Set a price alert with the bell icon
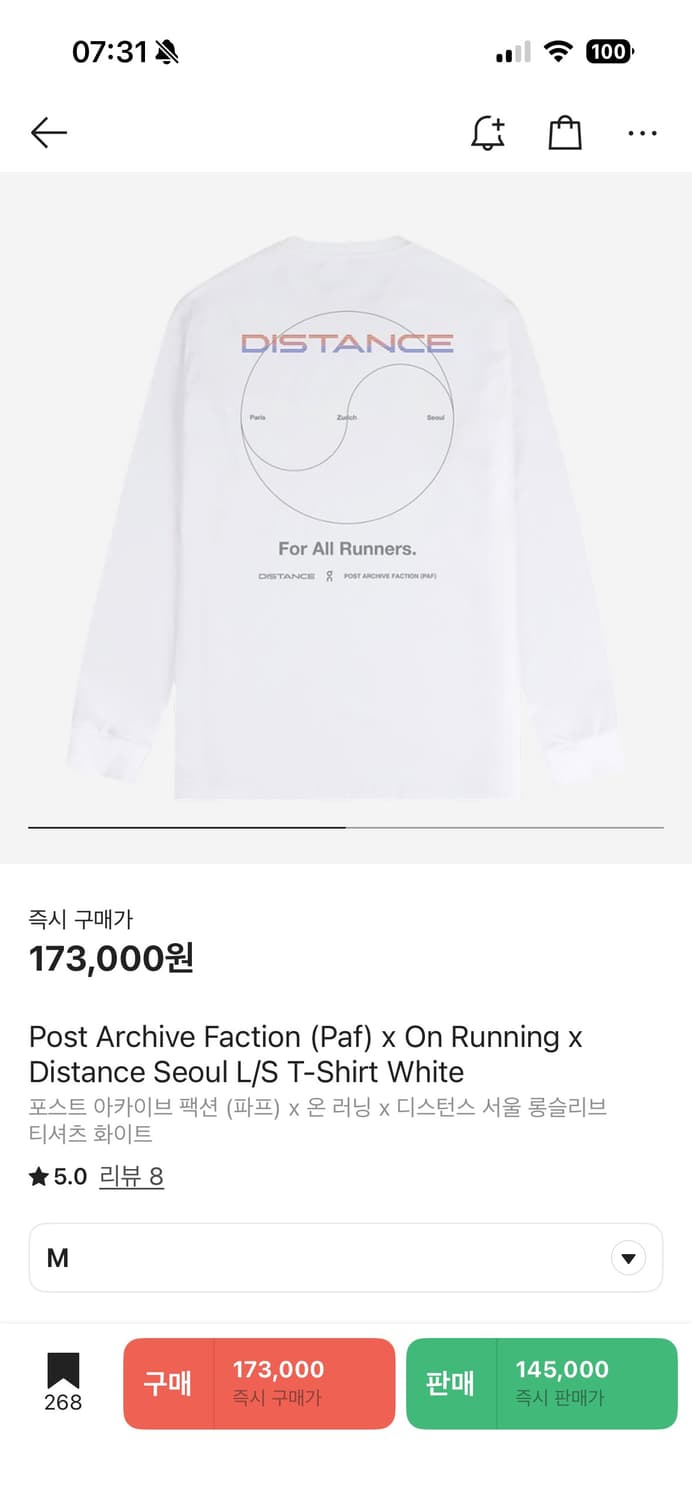The image size is (692, 1500). (x=488, y=132)
